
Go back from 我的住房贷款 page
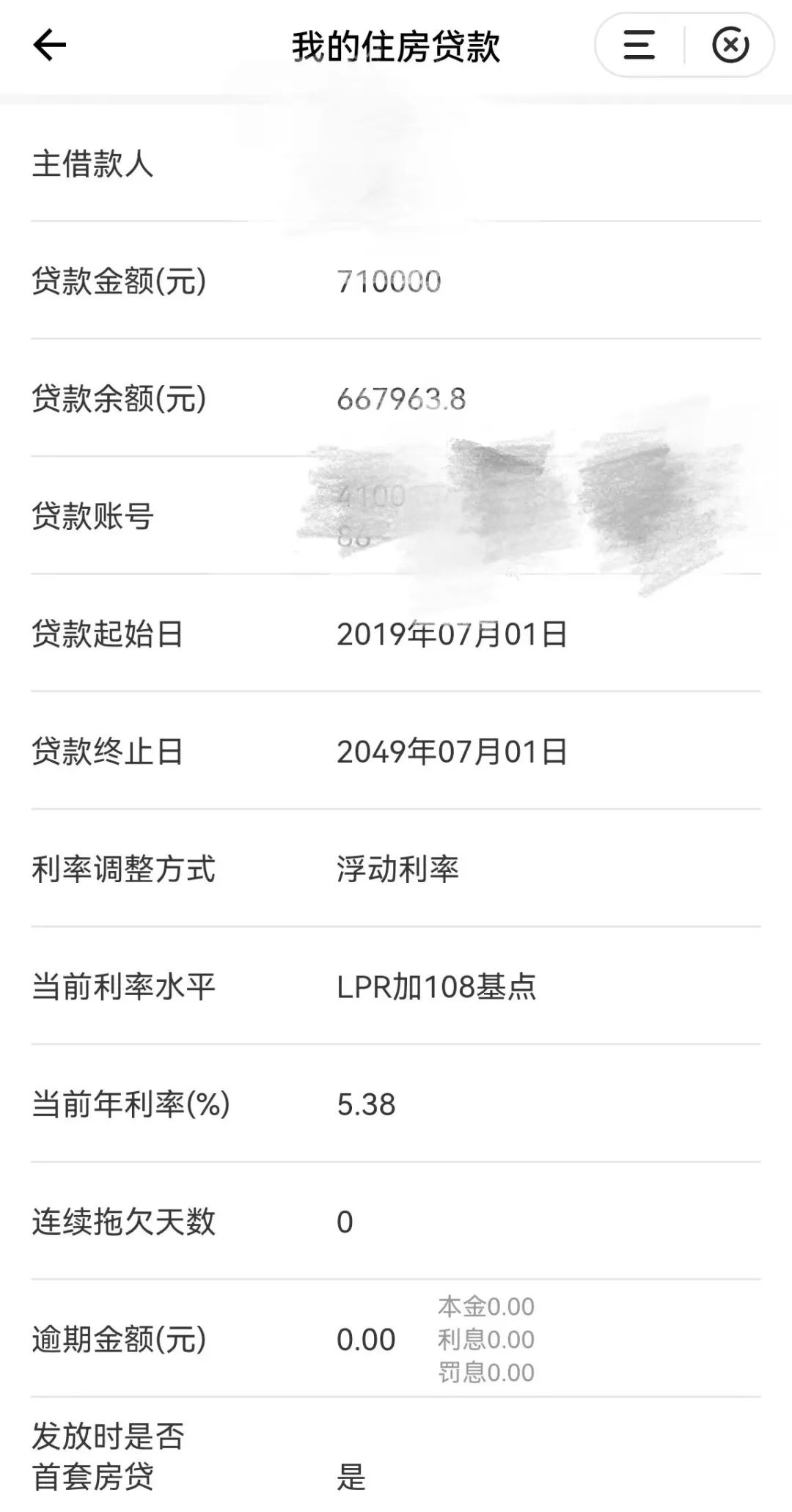pyautogui.click(x=50, y=45)
